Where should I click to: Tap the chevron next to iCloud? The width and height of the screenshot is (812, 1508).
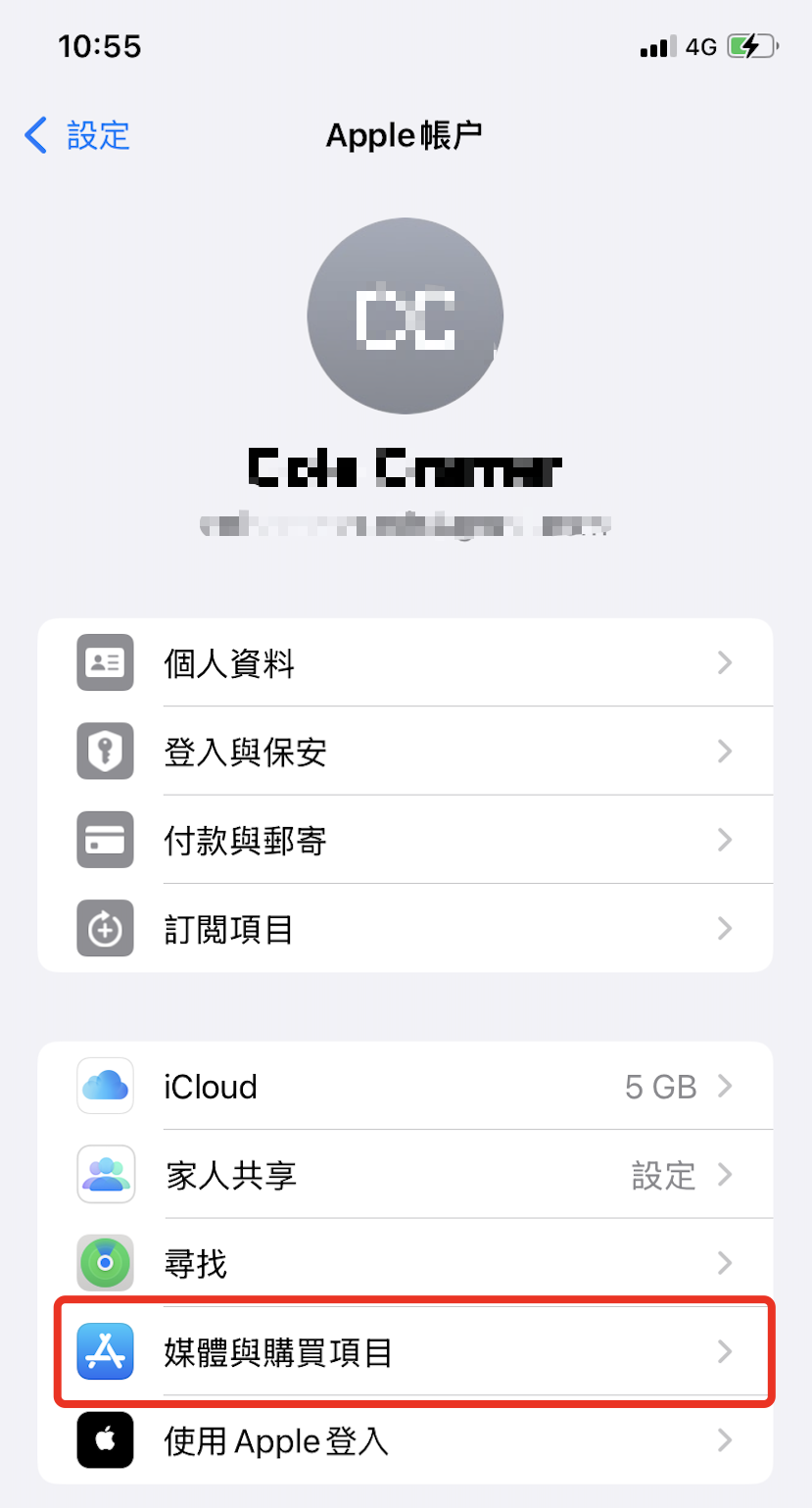725,1086
